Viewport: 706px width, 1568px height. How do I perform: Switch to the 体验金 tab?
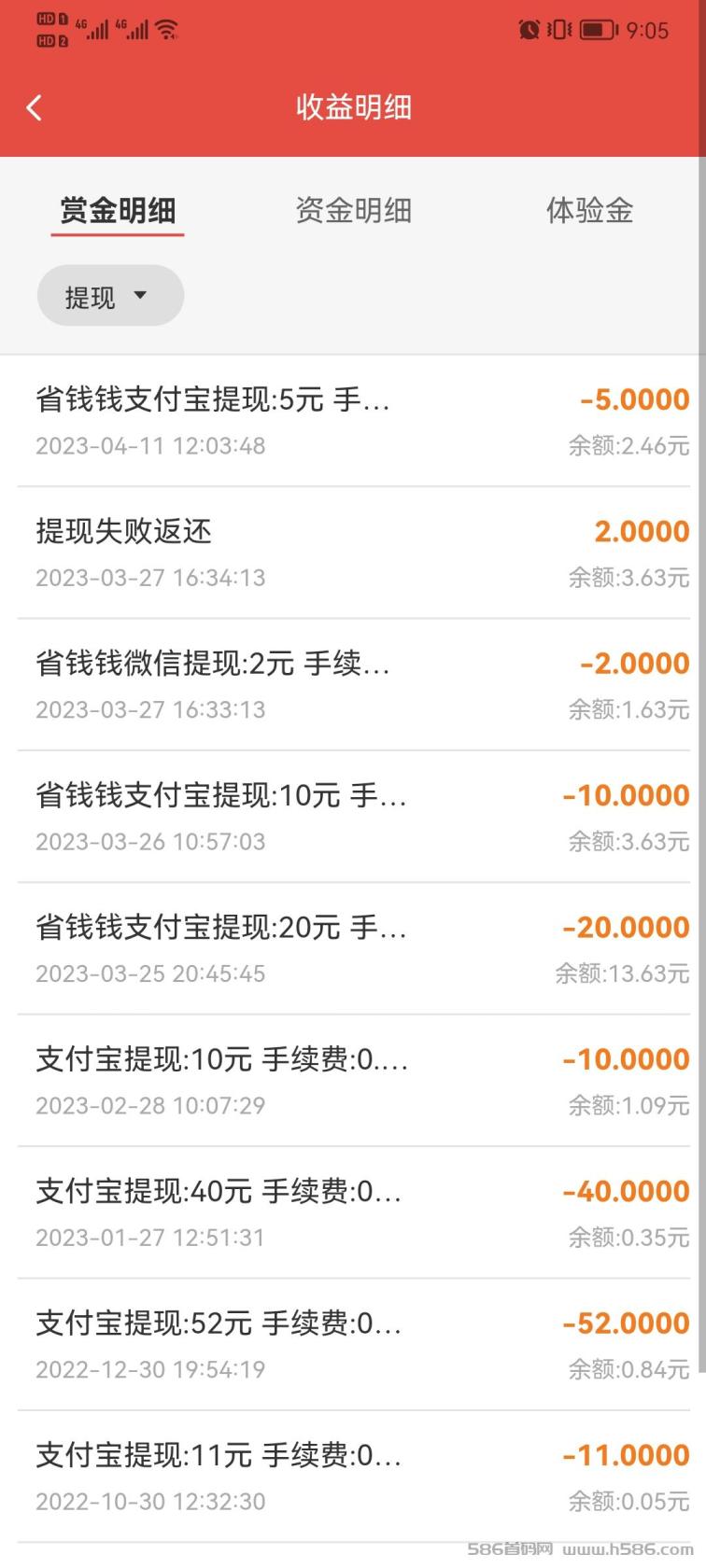pyautogui.click(x=589, y=210)
